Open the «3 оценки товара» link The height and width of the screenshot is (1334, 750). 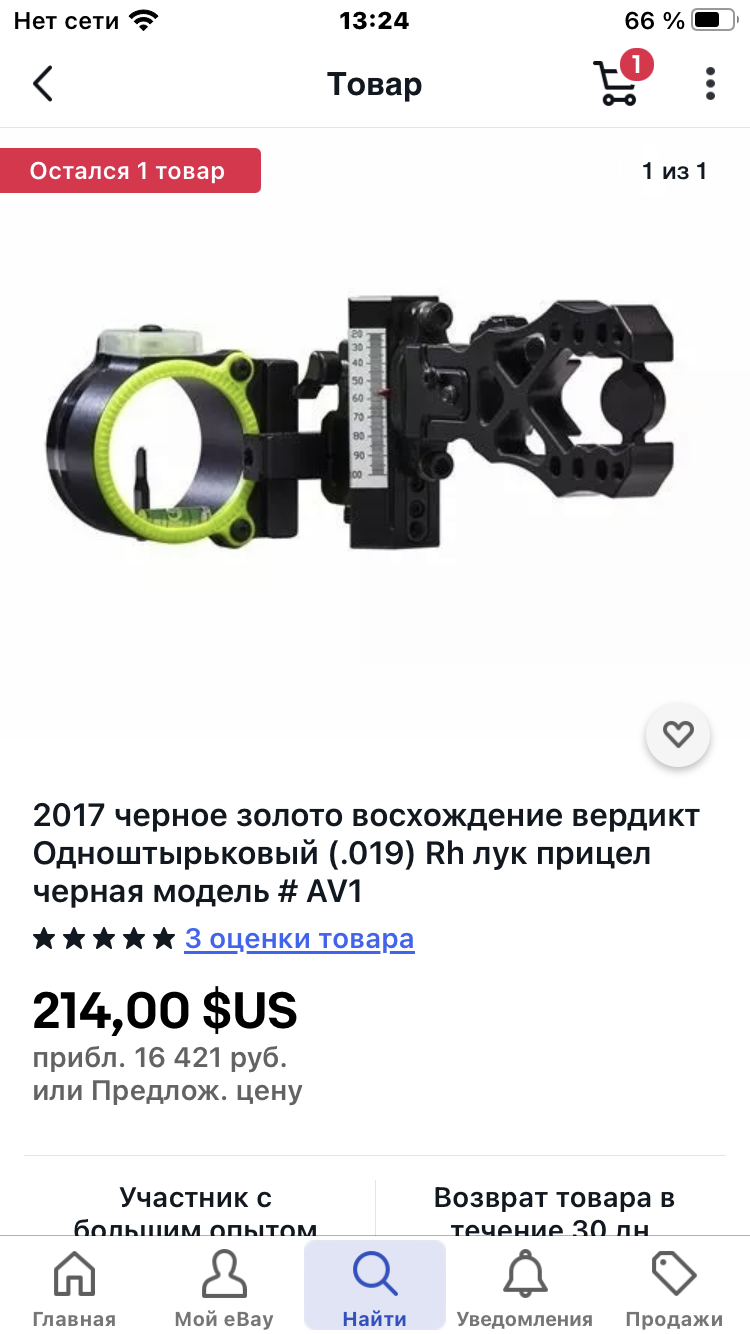(x=299, y=939)
